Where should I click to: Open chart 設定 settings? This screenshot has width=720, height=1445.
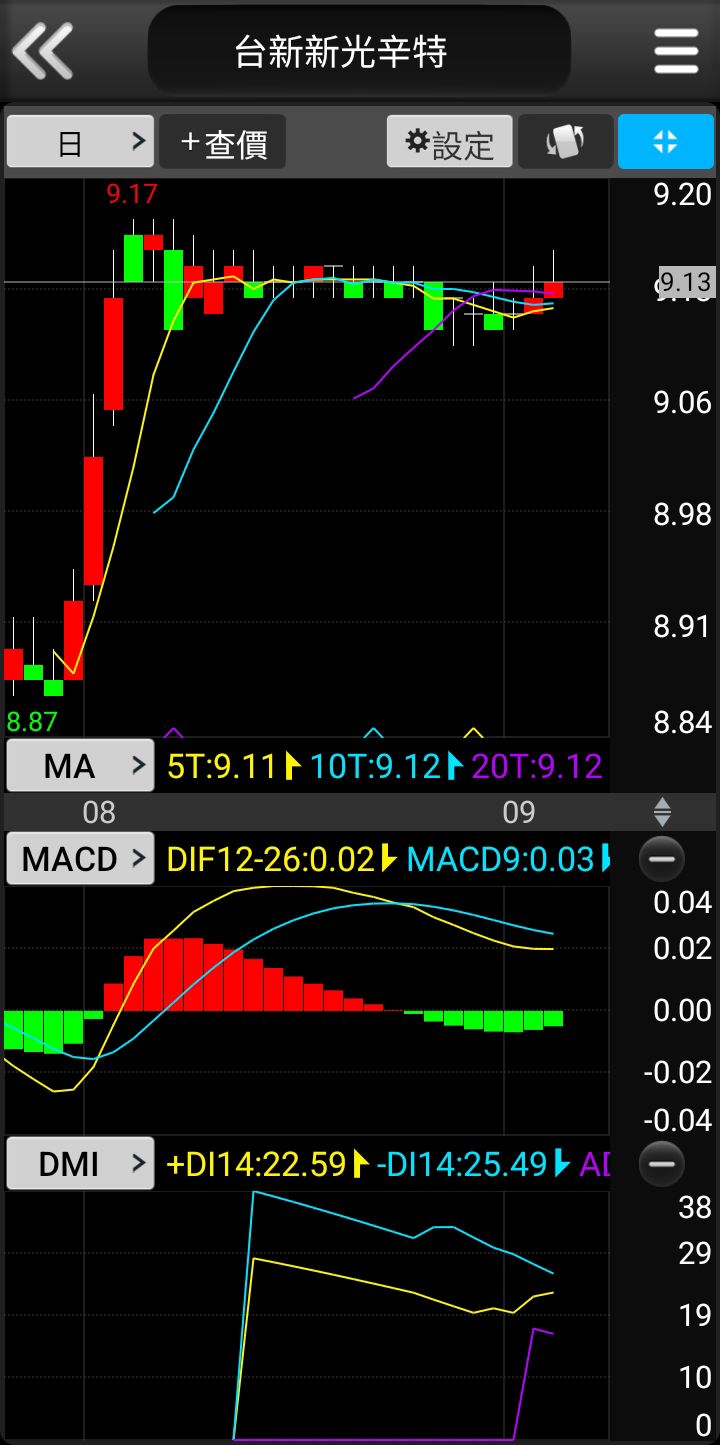[x=450, y=142]
